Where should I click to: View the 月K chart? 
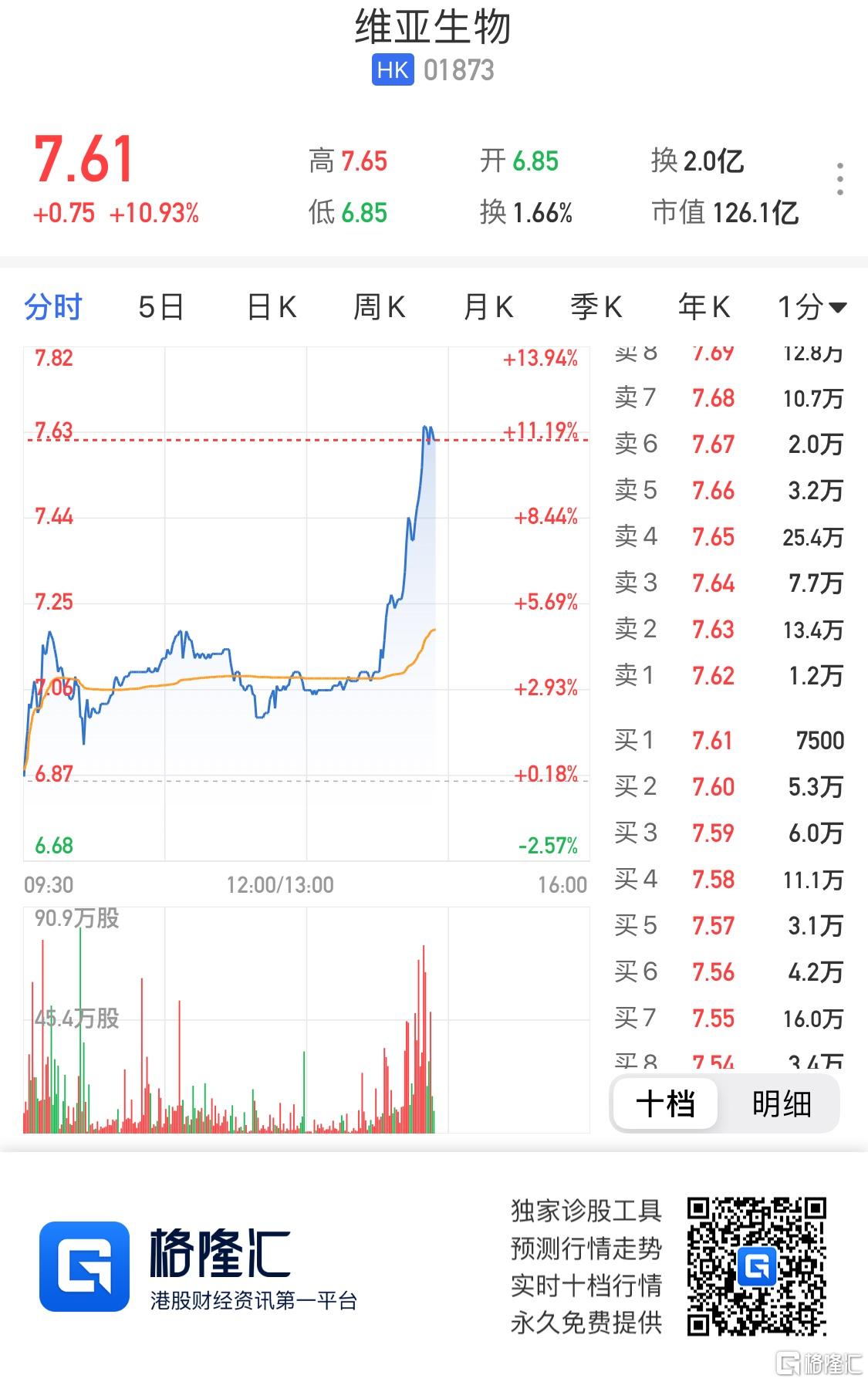[488, 307]
